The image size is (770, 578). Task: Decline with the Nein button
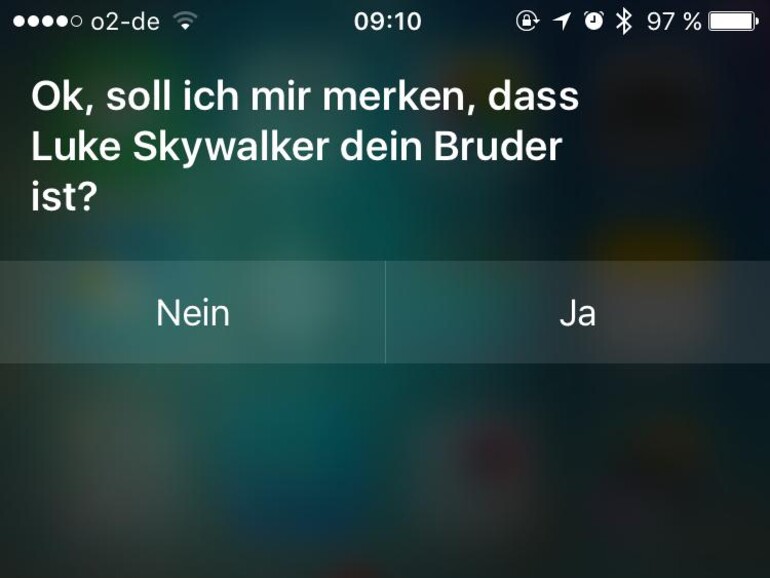coord(193,313)
